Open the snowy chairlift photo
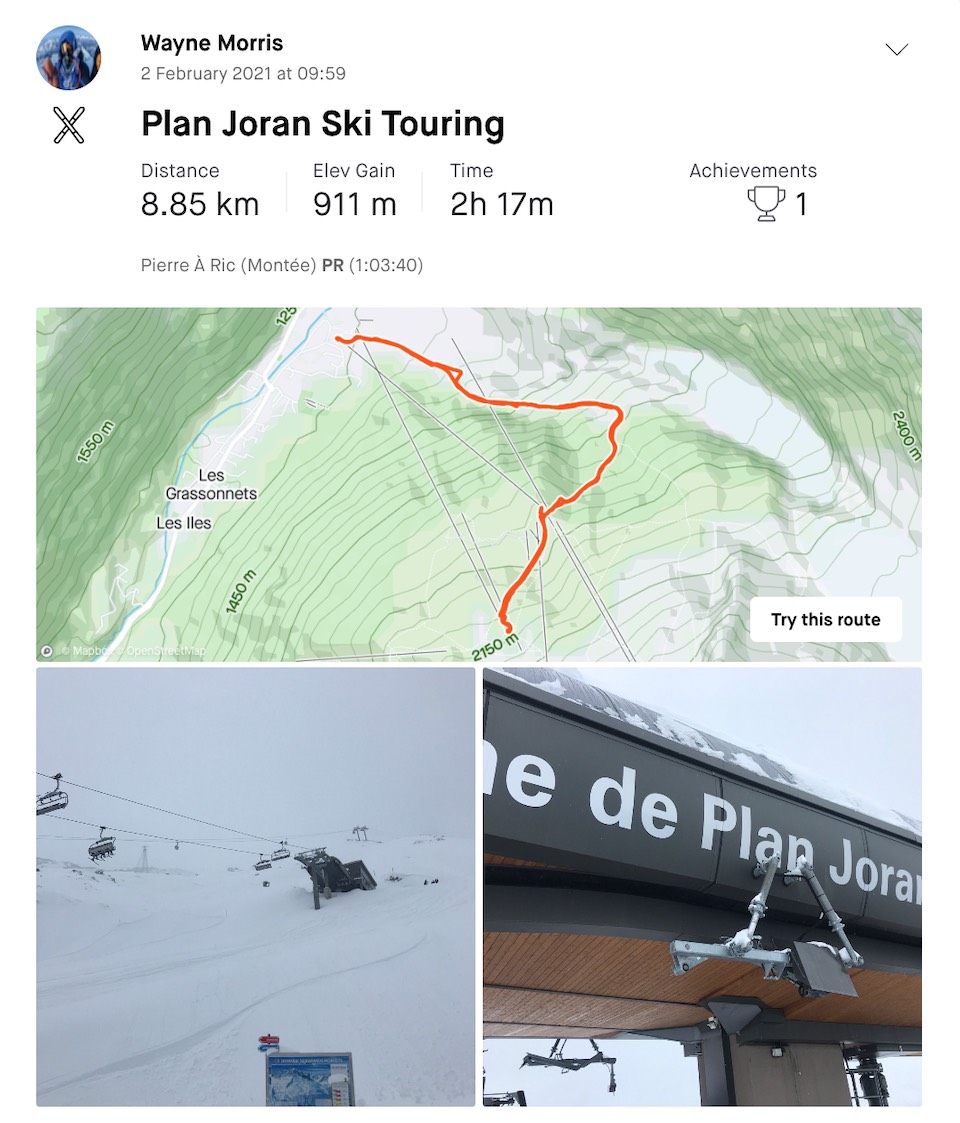 pyautogui.click(x=256, y=886)
